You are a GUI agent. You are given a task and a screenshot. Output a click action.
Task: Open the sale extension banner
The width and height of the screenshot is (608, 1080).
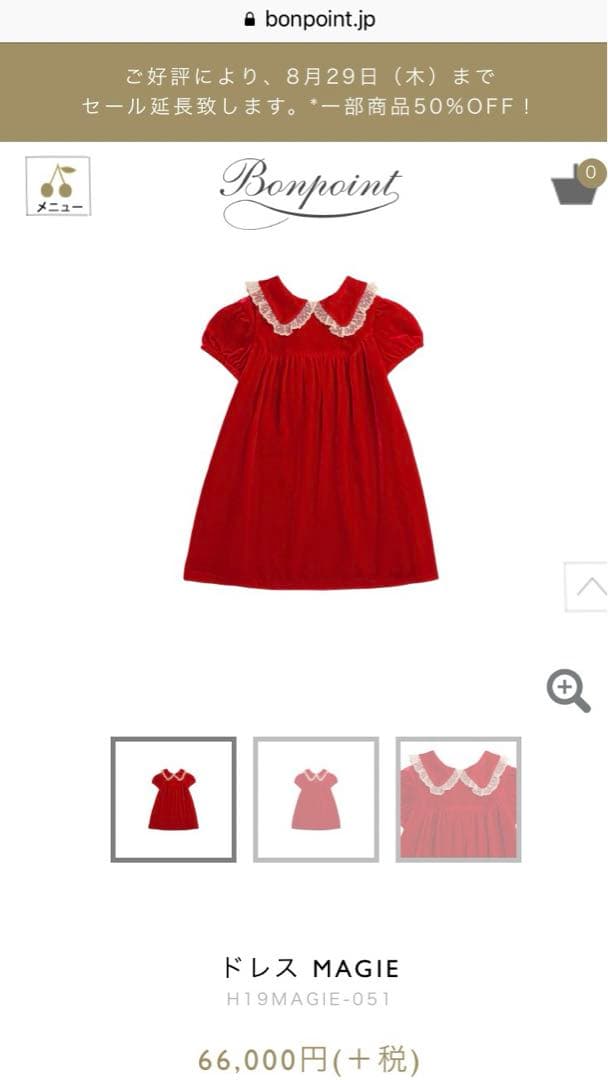(x=304, y=91)
